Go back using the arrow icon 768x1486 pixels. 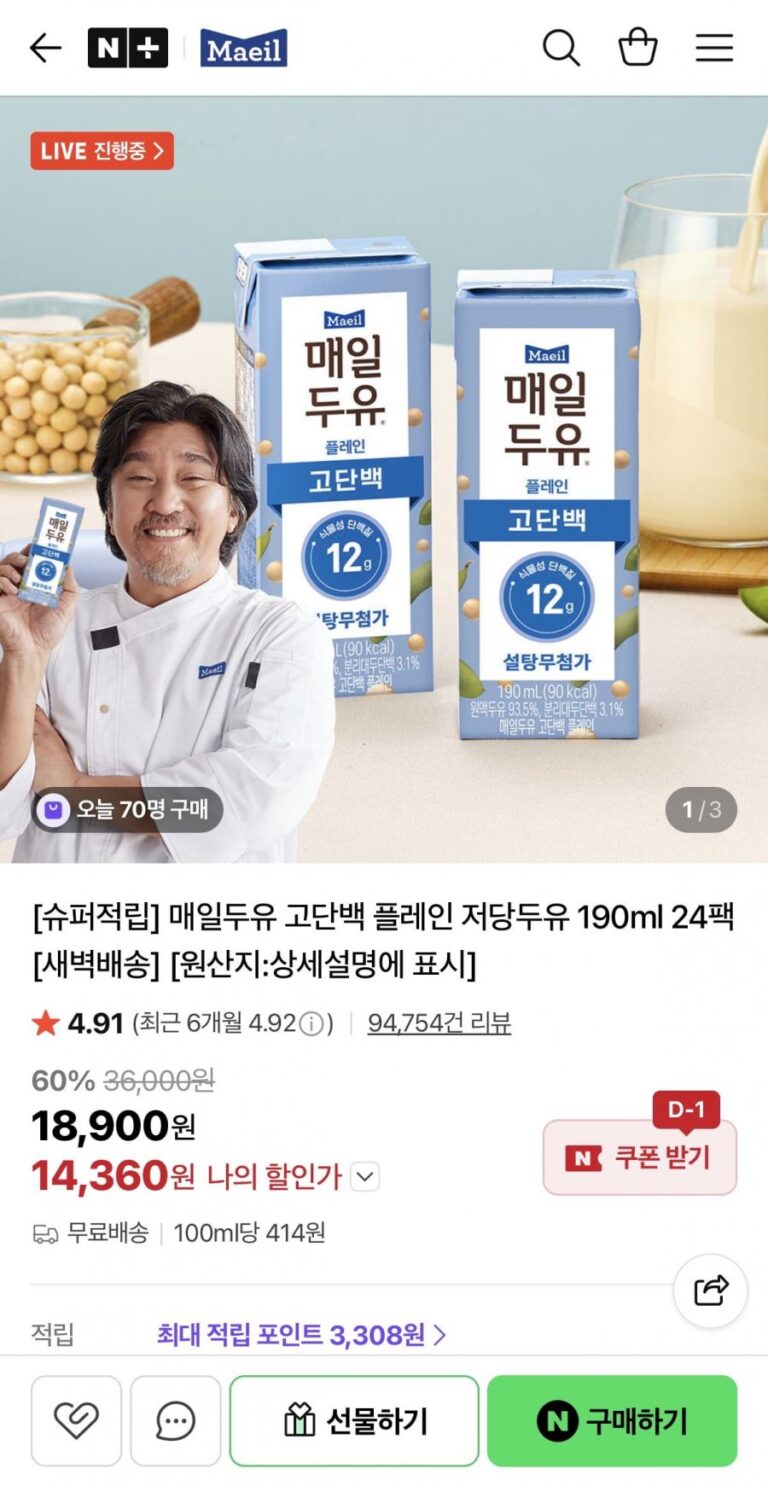pos(45,48)
